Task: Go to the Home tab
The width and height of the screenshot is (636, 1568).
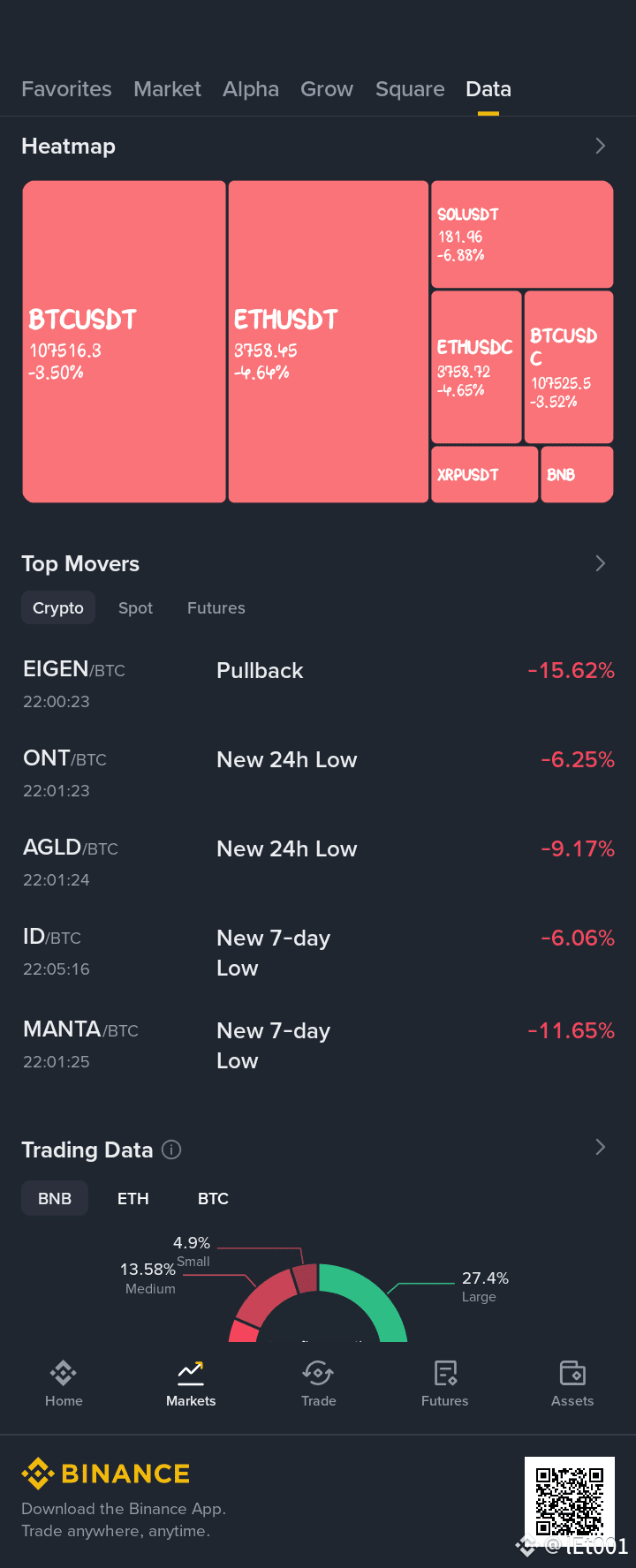Action: [x=64, y=1383]
